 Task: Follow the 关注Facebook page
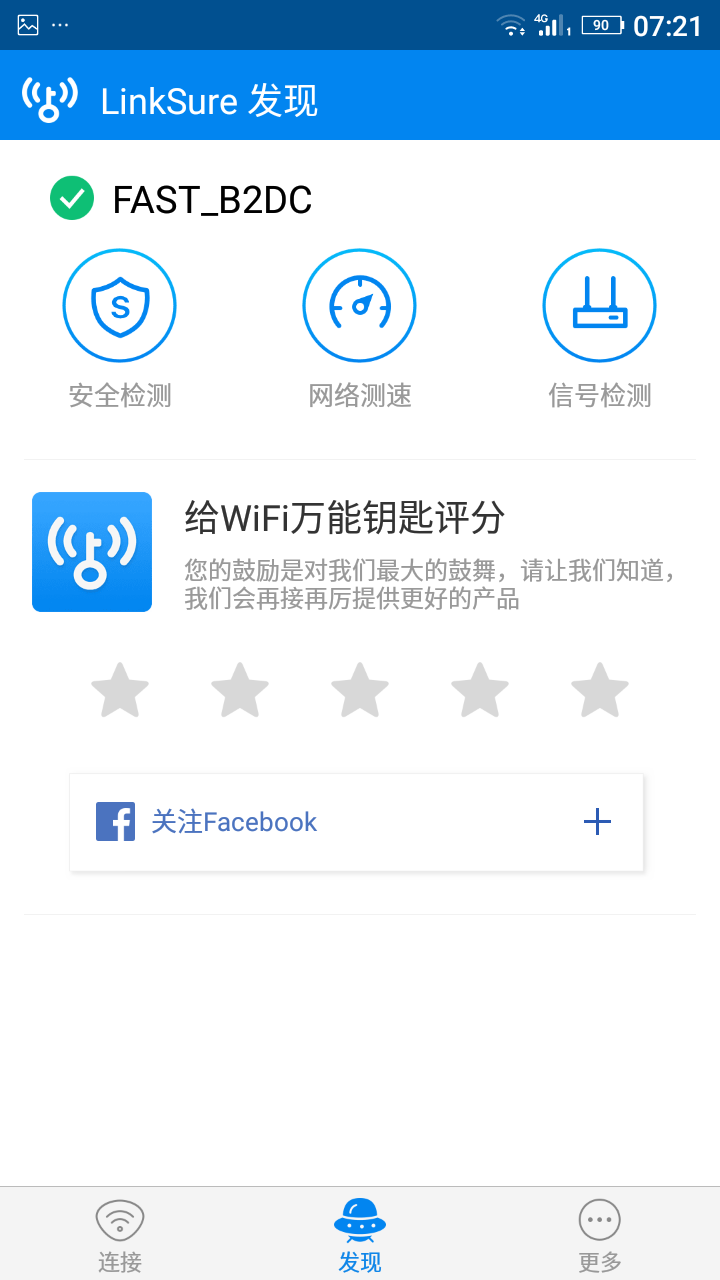point(356,822)
